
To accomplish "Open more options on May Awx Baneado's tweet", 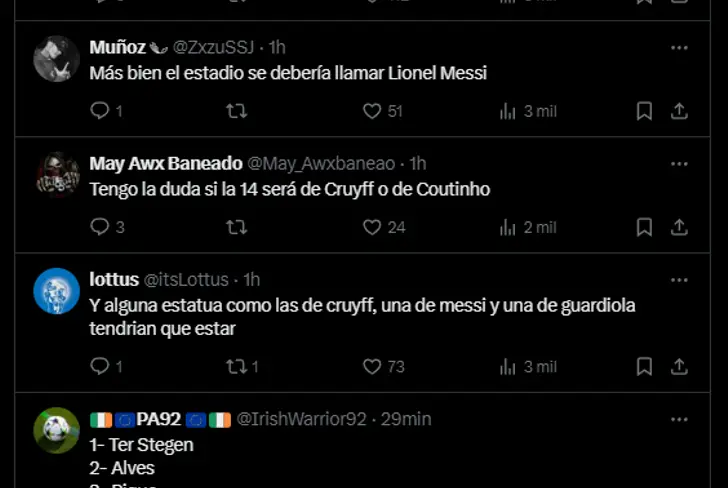I will click(679, 163).
